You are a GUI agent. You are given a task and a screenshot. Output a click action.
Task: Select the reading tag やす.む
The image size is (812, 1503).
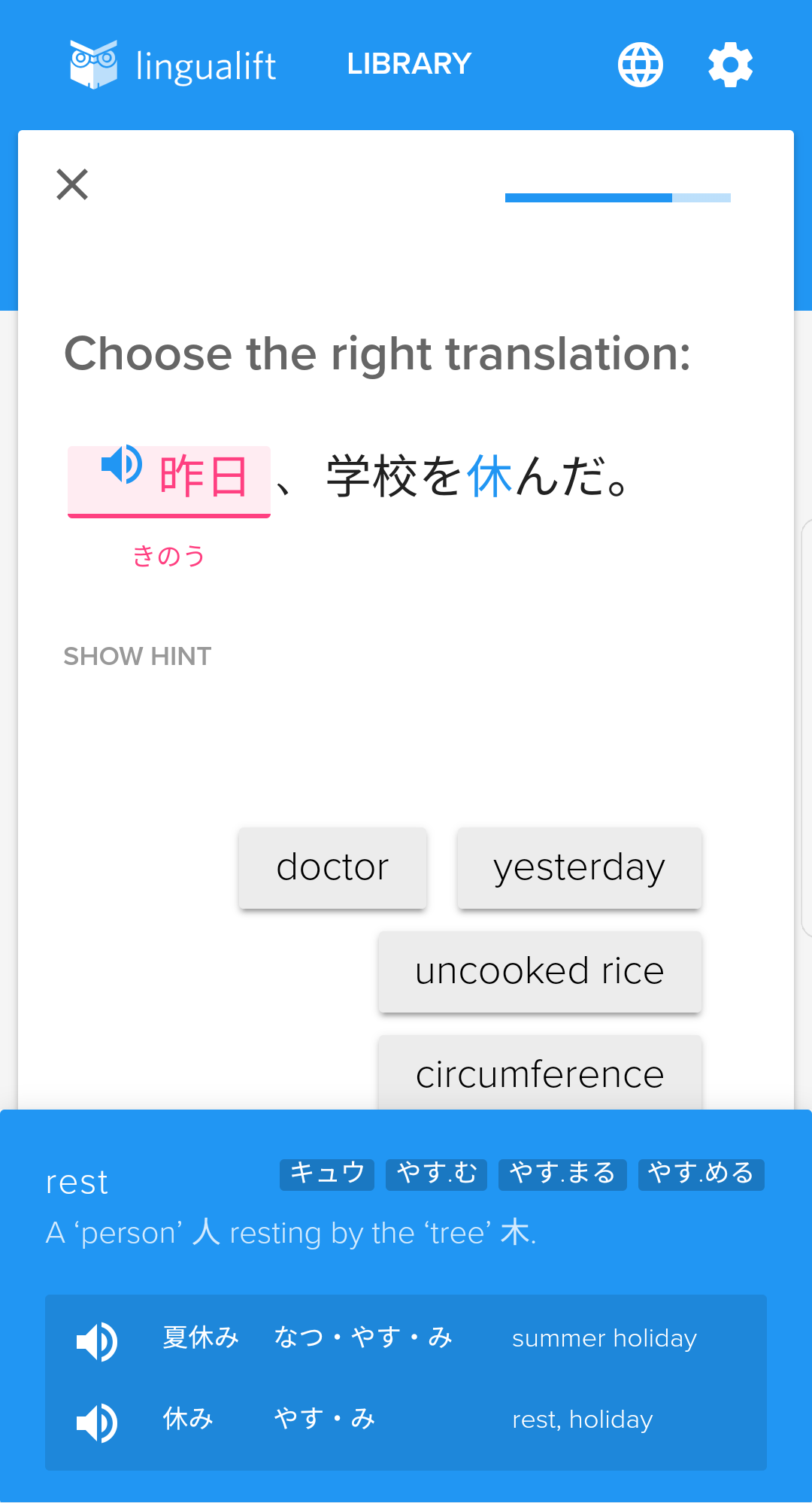pos(436,1174)
